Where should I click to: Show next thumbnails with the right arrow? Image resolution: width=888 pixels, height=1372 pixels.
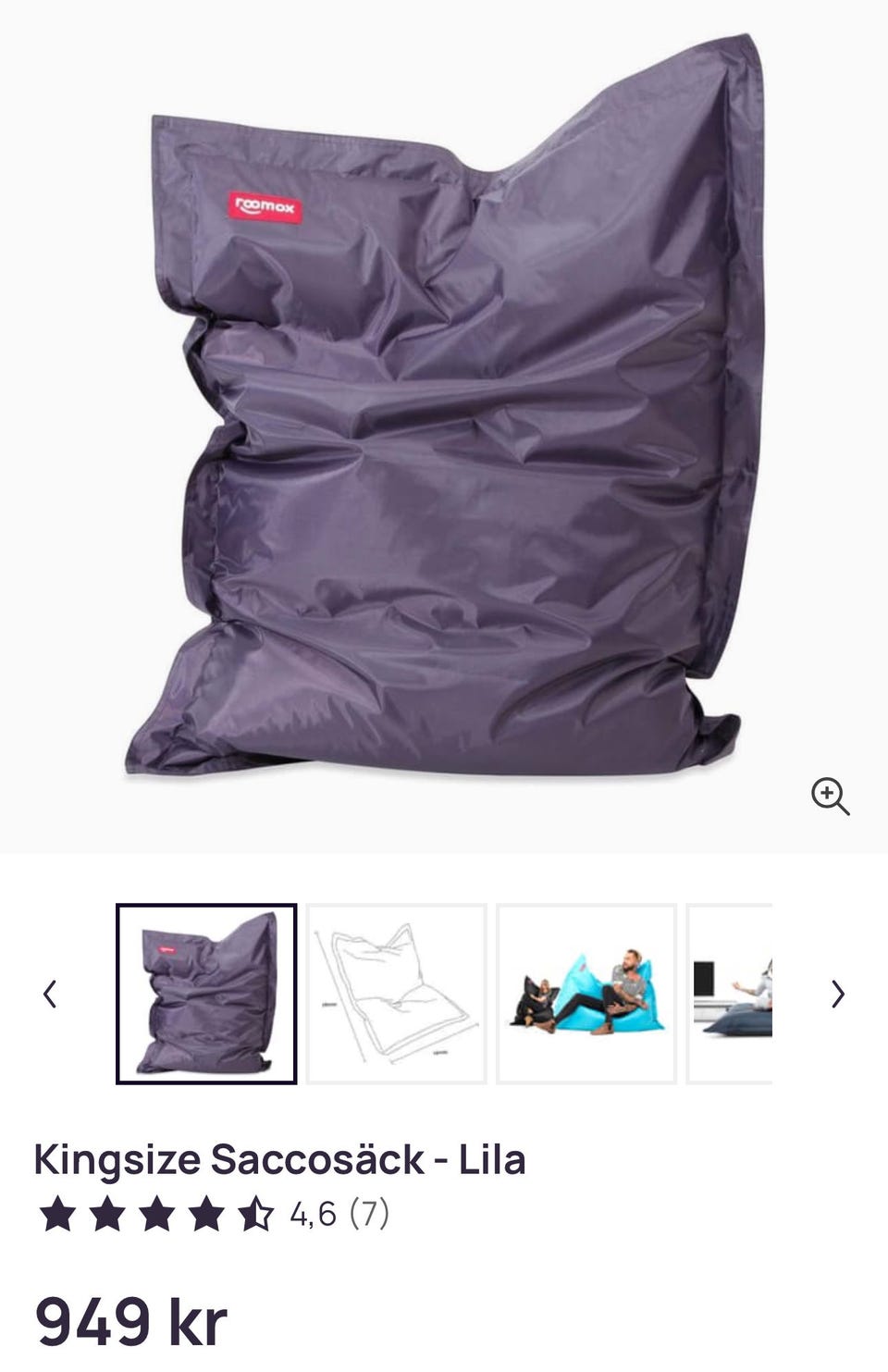click(837, 994)
